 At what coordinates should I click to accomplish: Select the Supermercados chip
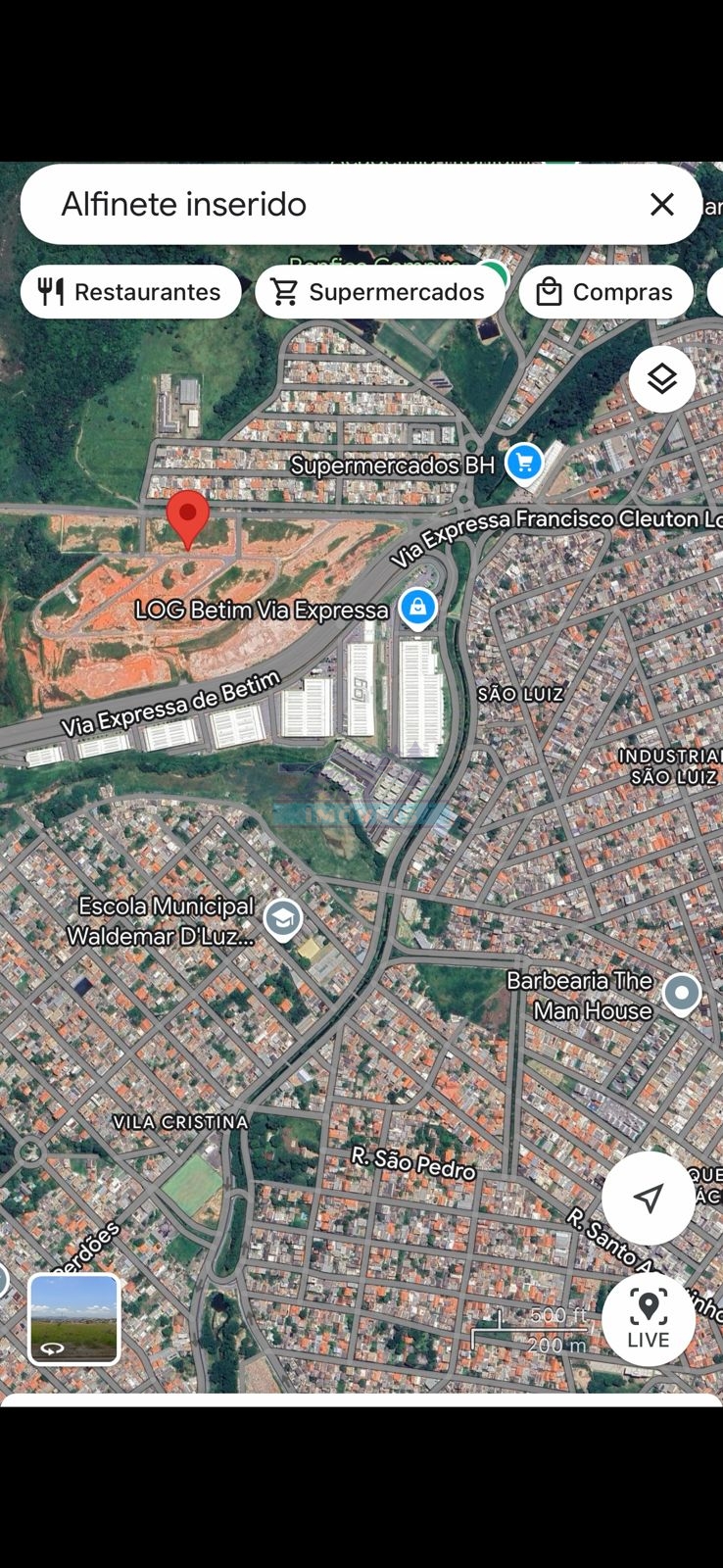[379, 292]
